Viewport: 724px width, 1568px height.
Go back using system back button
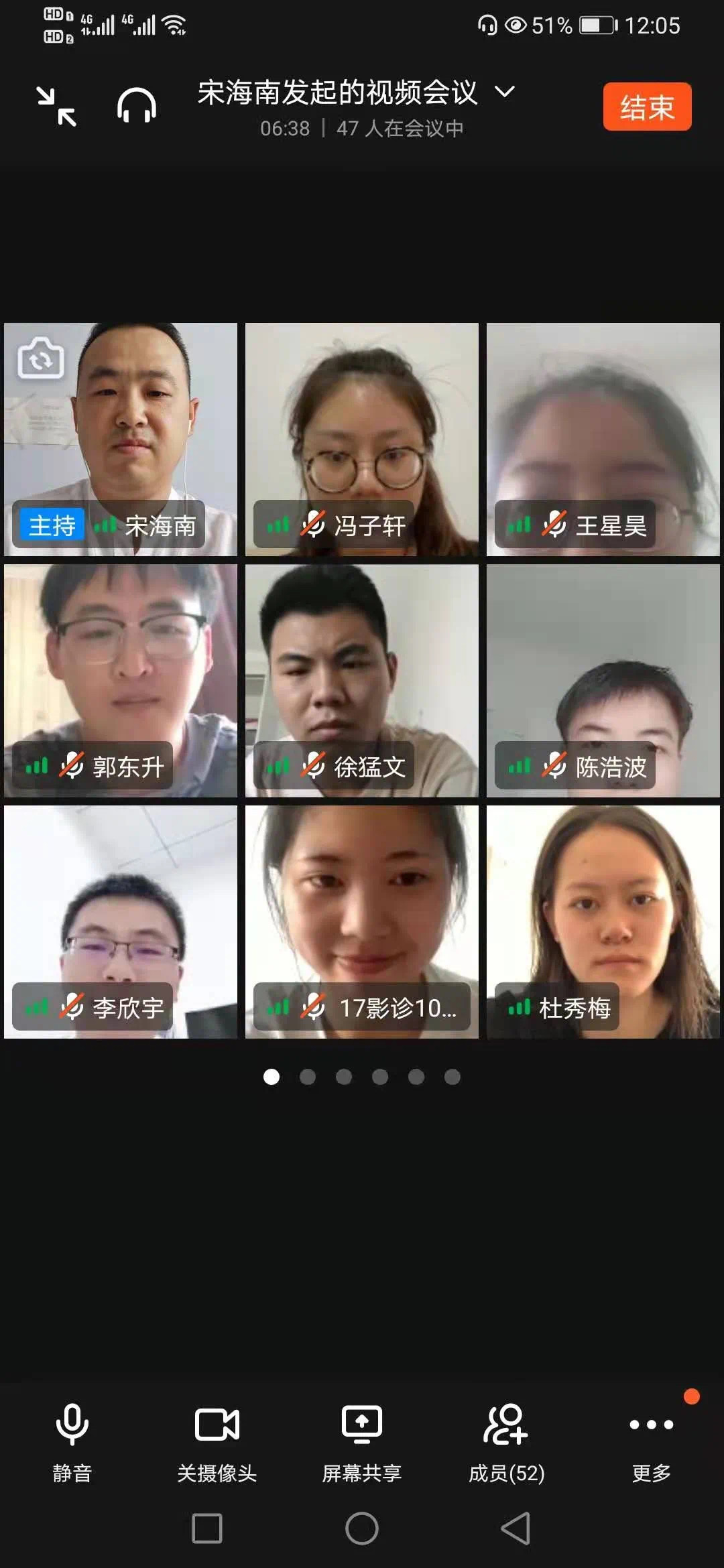click(x=516, y=1528)
